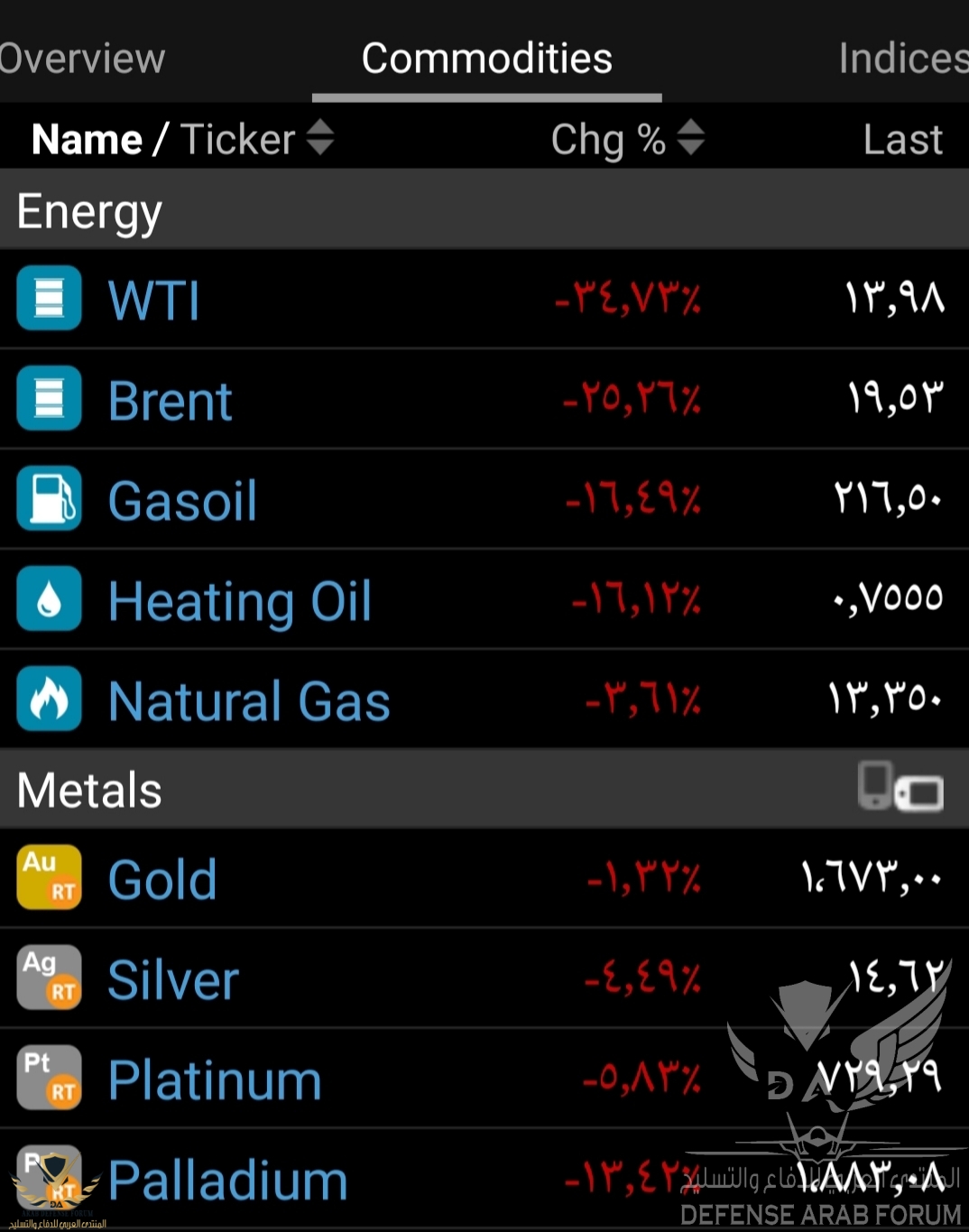Viewport: 969px width, 1232px height.
Task: Open Heating Oil quote
Action: point(239,600)
